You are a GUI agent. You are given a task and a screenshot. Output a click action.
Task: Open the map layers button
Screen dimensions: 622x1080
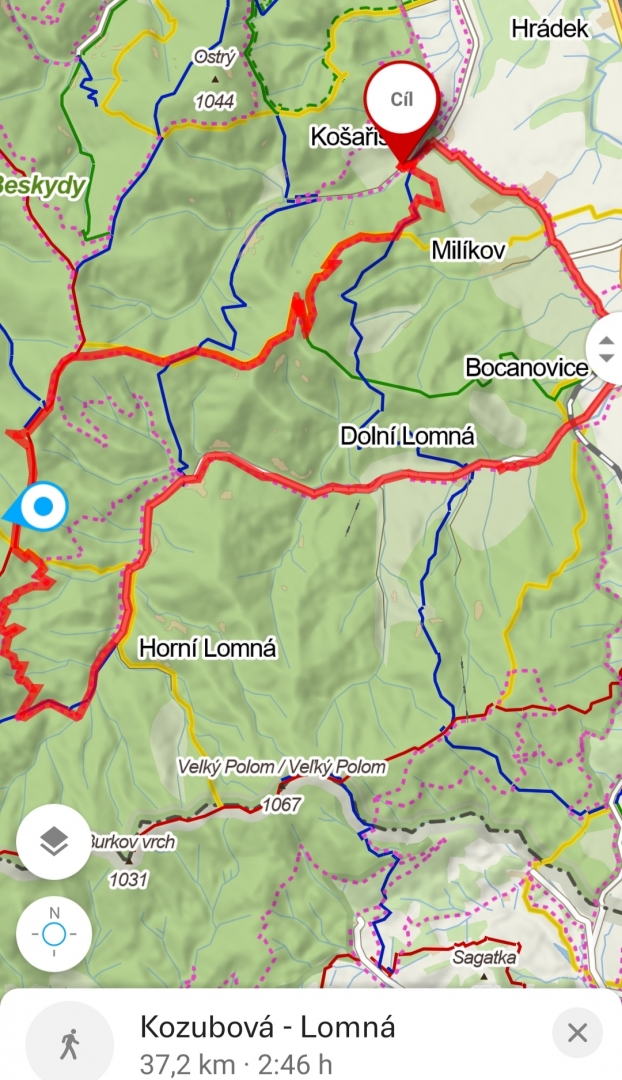[54, 842]
